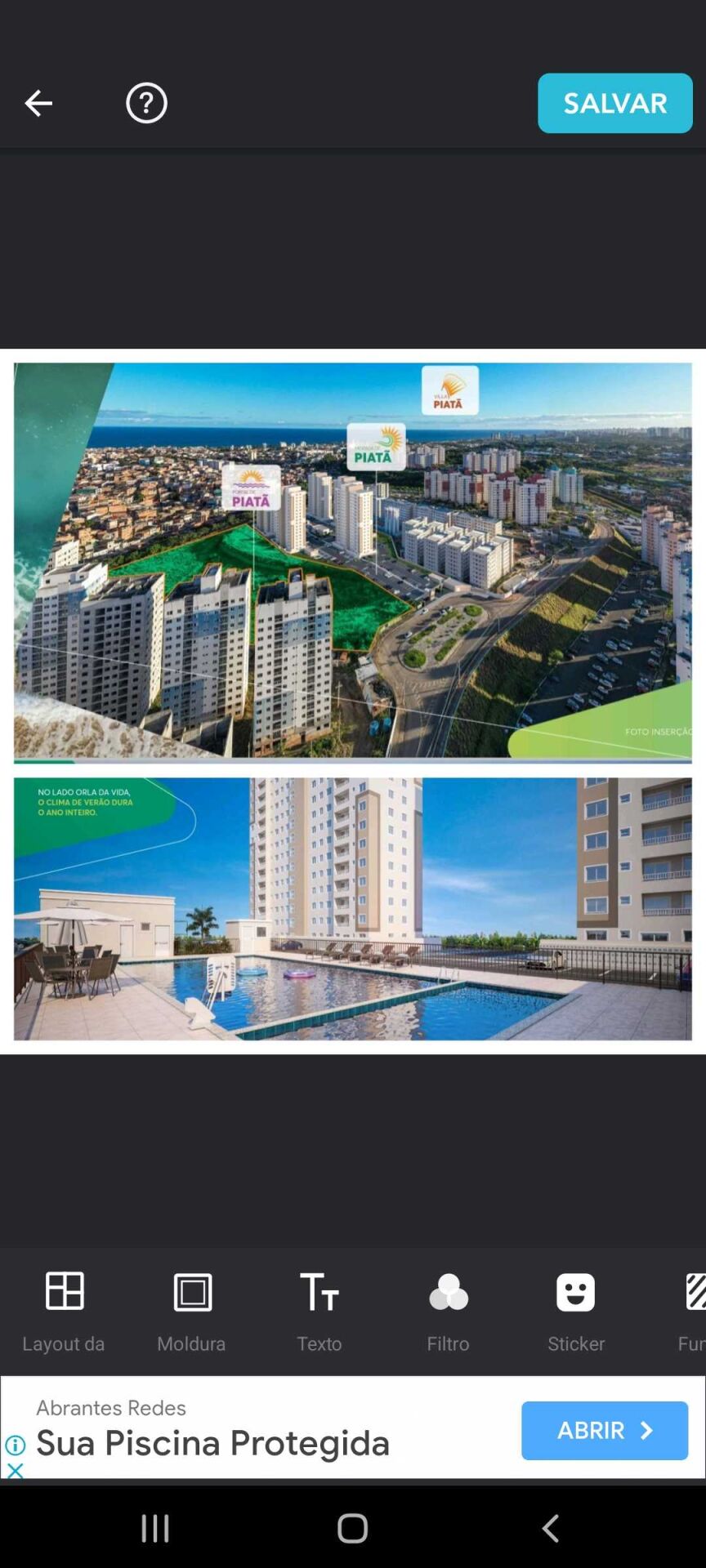
Task: Save the collage with SALVAR
Action: [x=614, y=104]
